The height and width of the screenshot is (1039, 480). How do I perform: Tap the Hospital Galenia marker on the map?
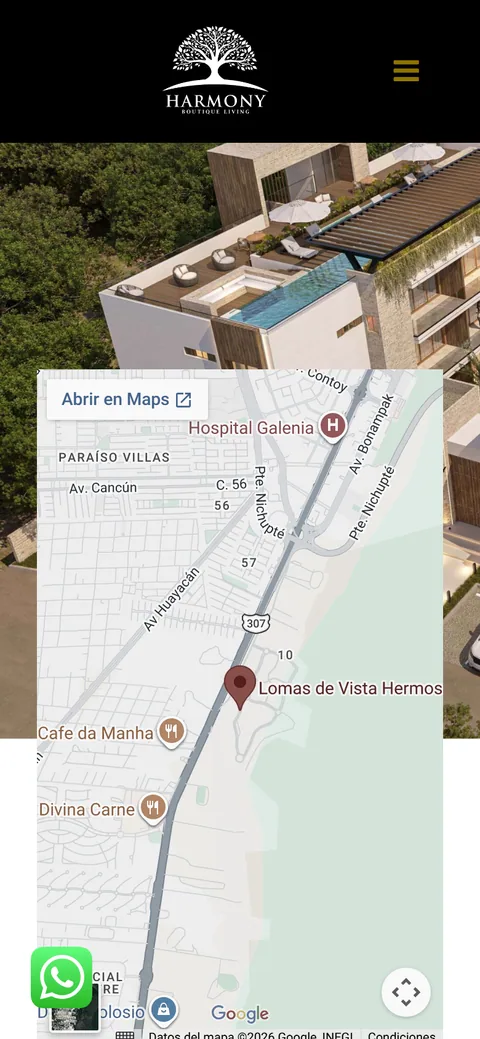coord(333,427)
